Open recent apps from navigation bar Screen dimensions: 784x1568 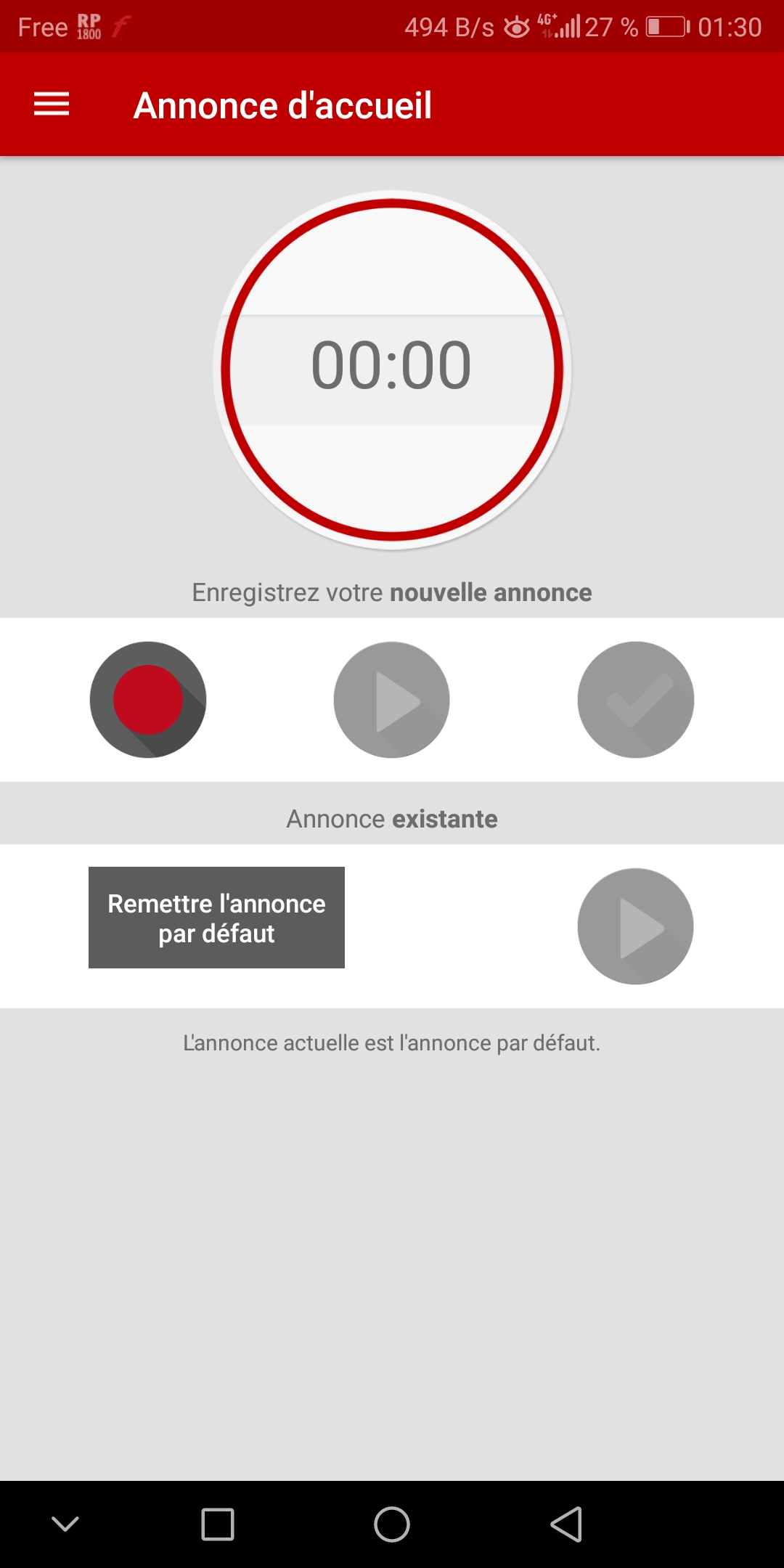pyautogui.click(x=218, y=1524)
